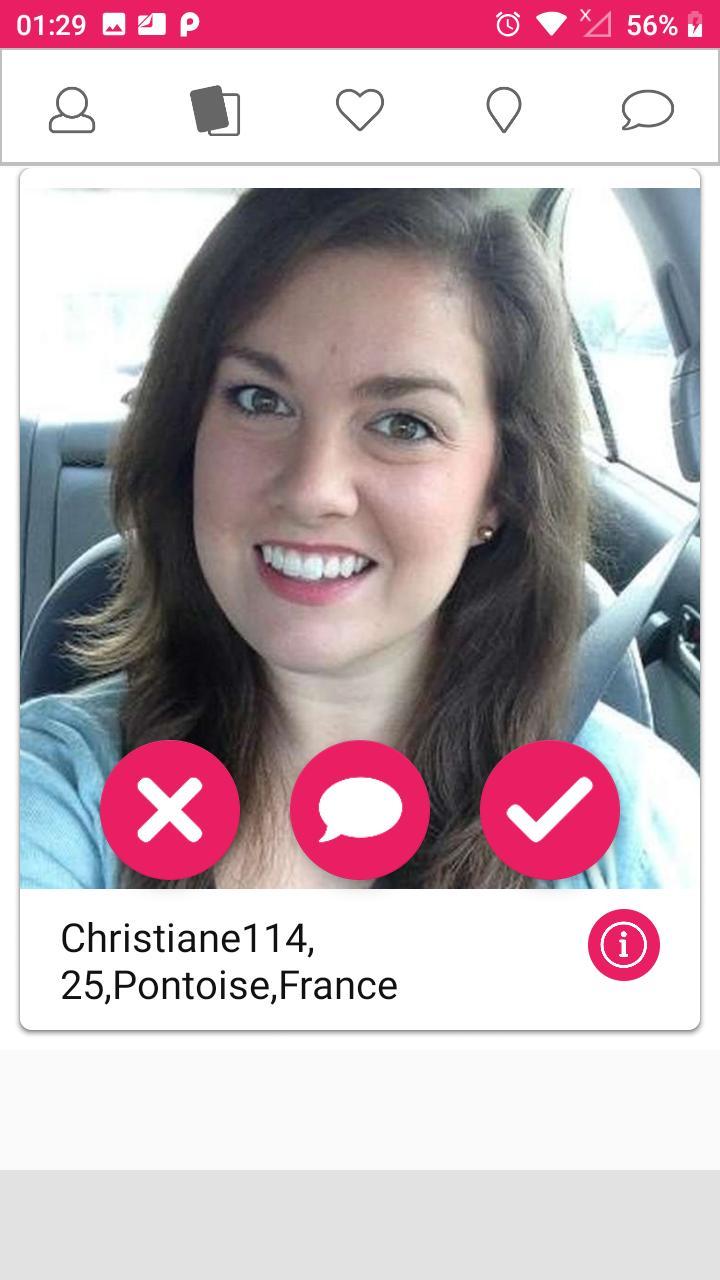This screenshot has height=1280, width=720.
Task: Reject Christiane114 with the X button
Action: click(170, 810)
